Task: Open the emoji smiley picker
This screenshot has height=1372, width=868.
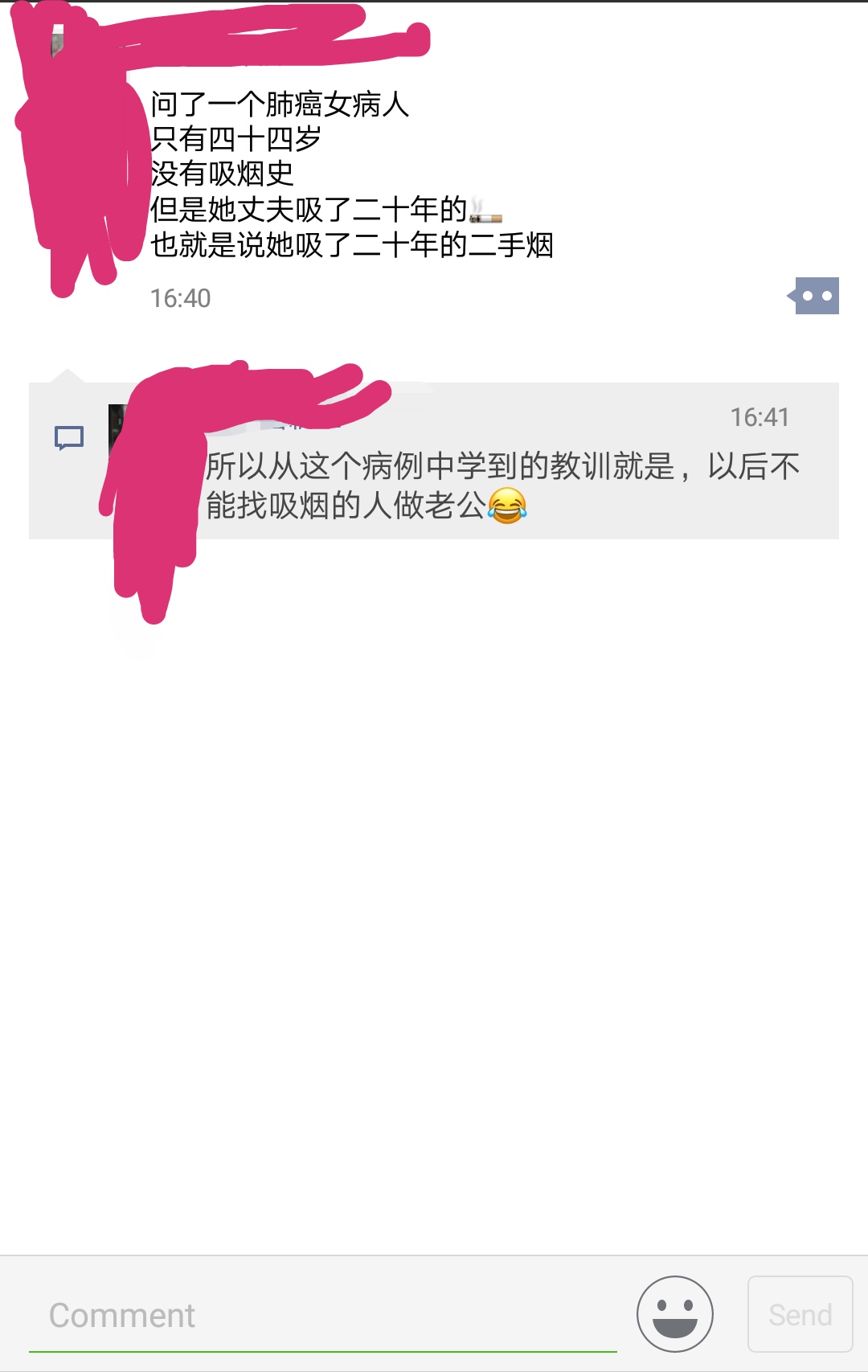Action: coord(674,1314)
